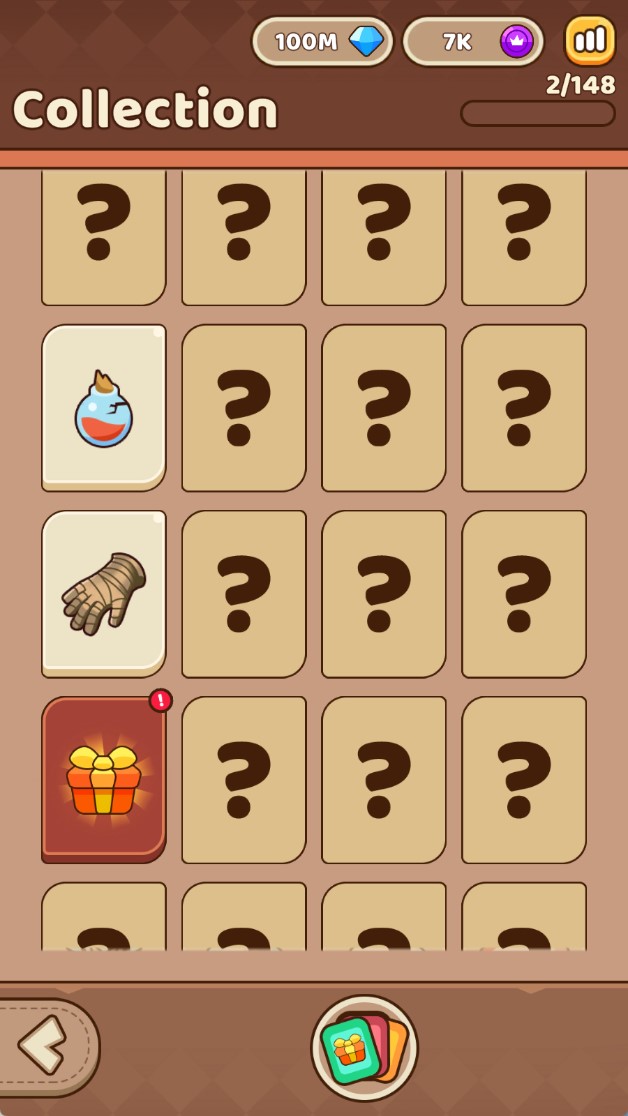The height and width of the screenshot is (1116, 628).
Task: Open the potion bottle collection card
Action: (x=104, y=407)
